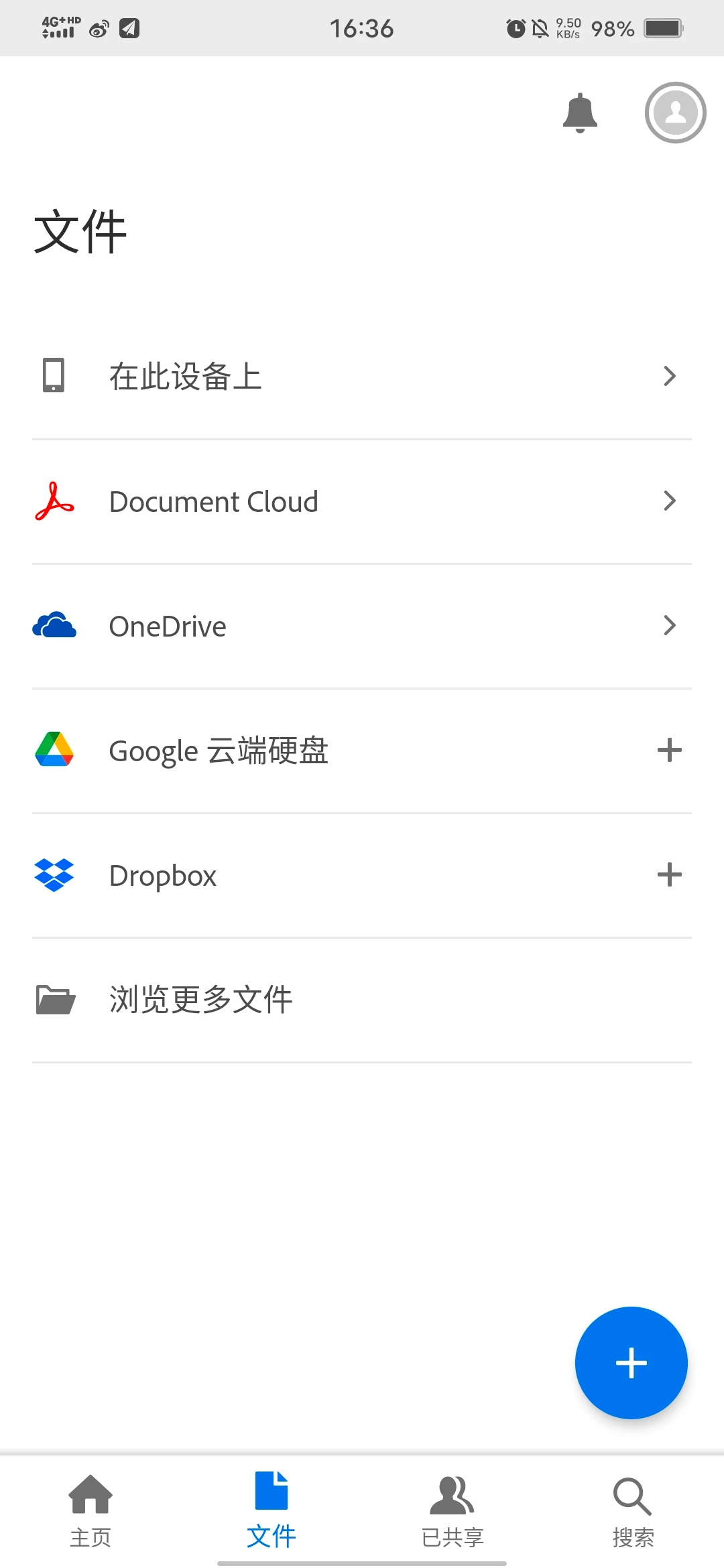Image resolution: width=724 pixels, height=1568 pixels.
Task: Open the notifications bell
Action: (x=580, y=113)
